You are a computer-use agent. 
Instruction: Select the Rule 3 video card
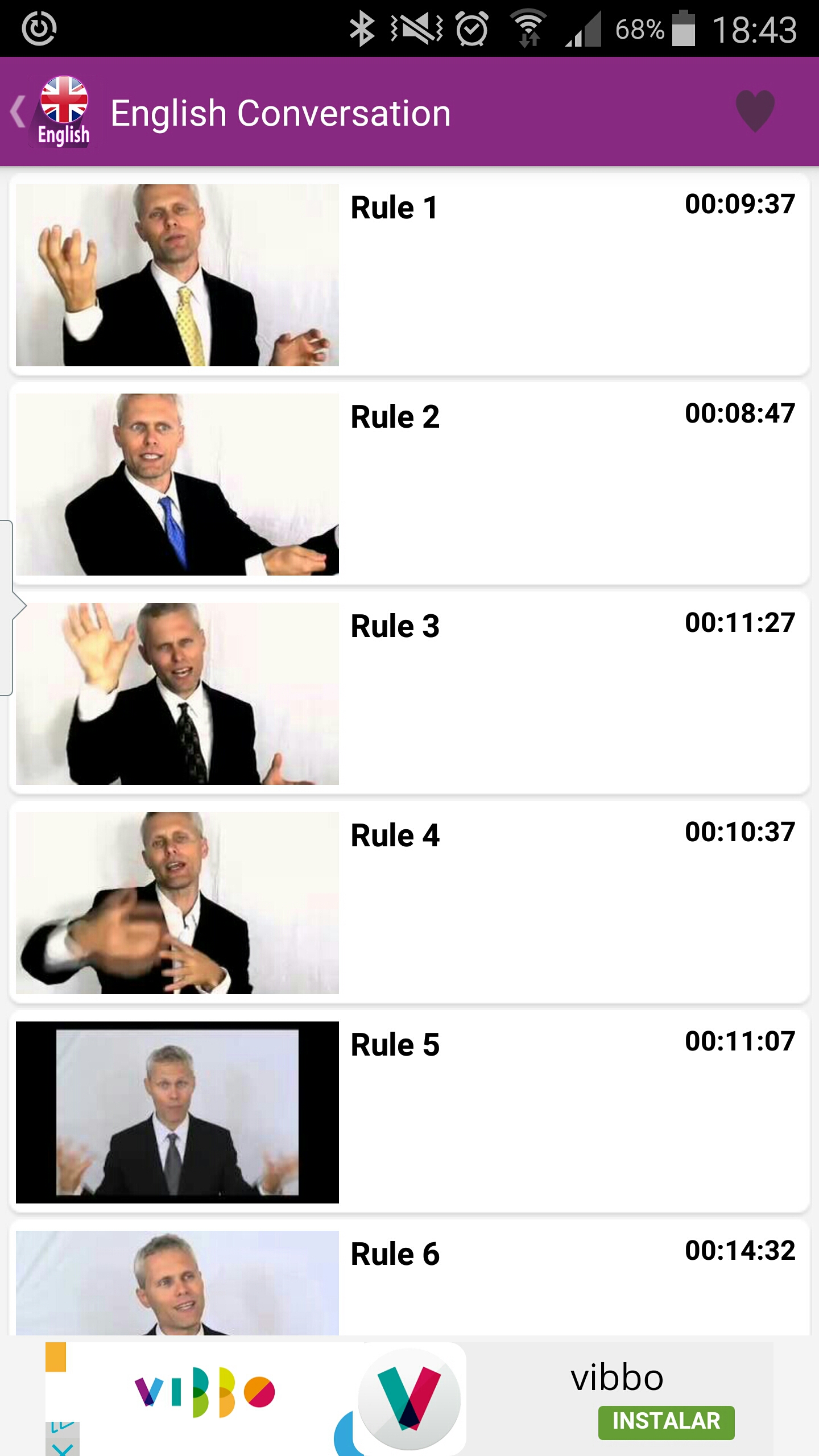pos(409,693)
